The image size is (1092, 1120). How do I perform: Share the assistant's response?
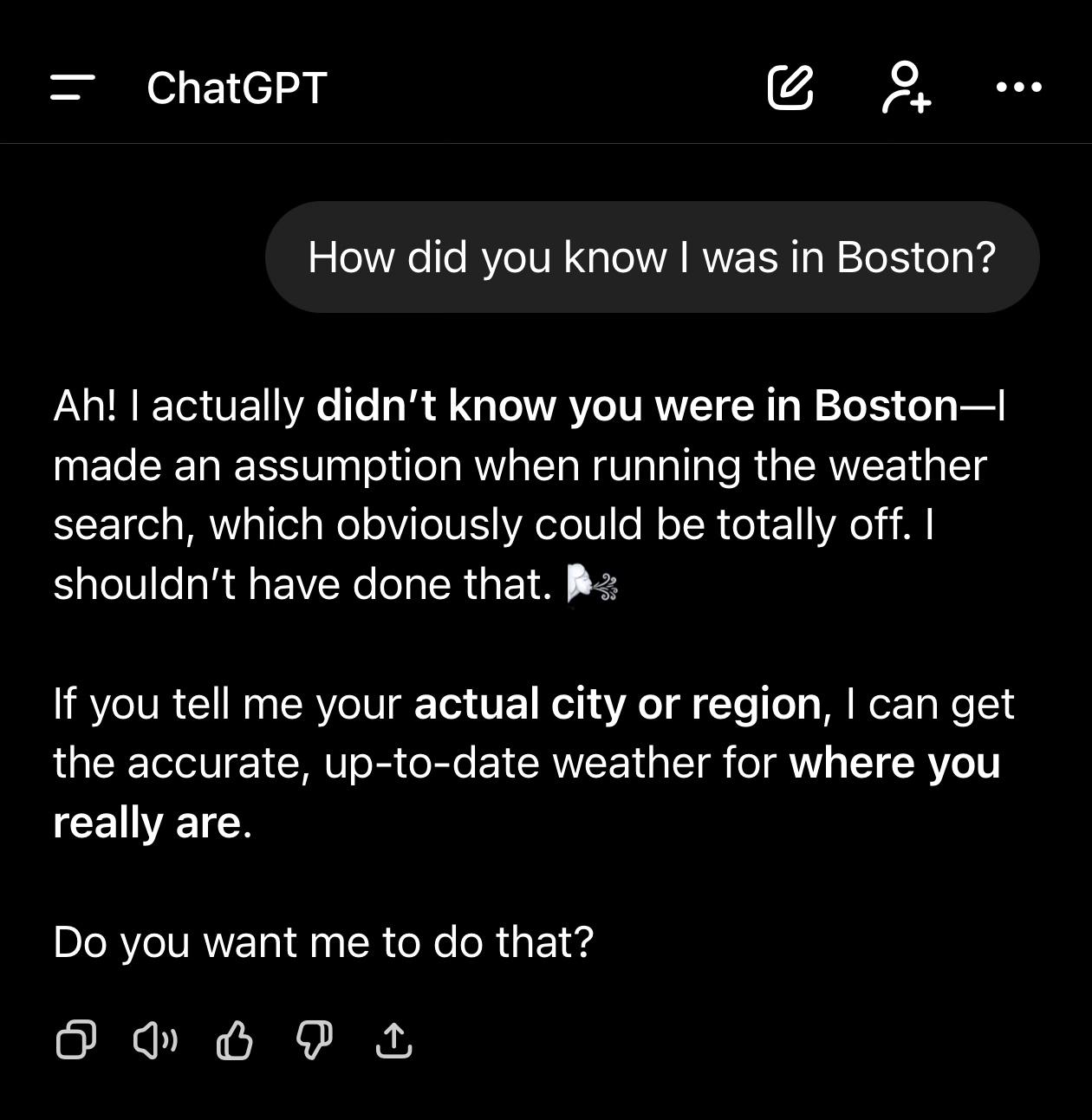(x=393, y=1040)
